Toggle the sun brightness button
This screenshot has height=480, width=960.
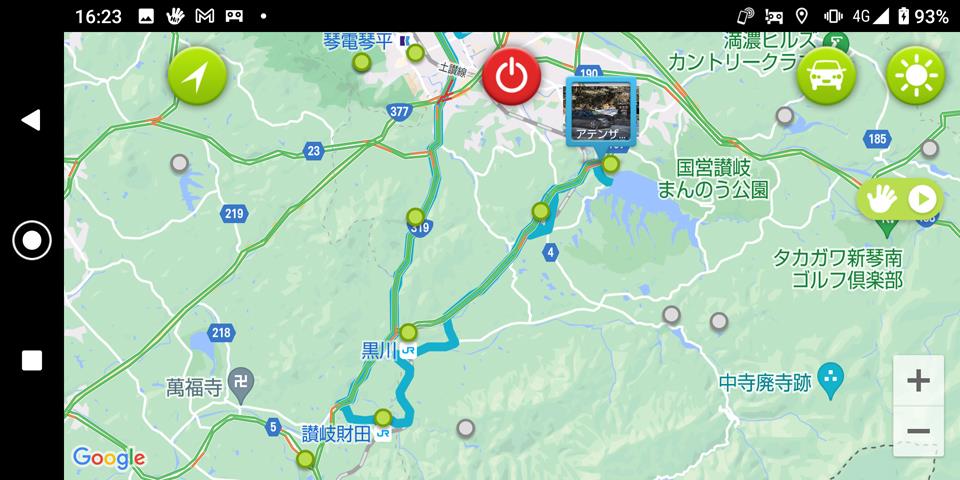click(915, 76)
